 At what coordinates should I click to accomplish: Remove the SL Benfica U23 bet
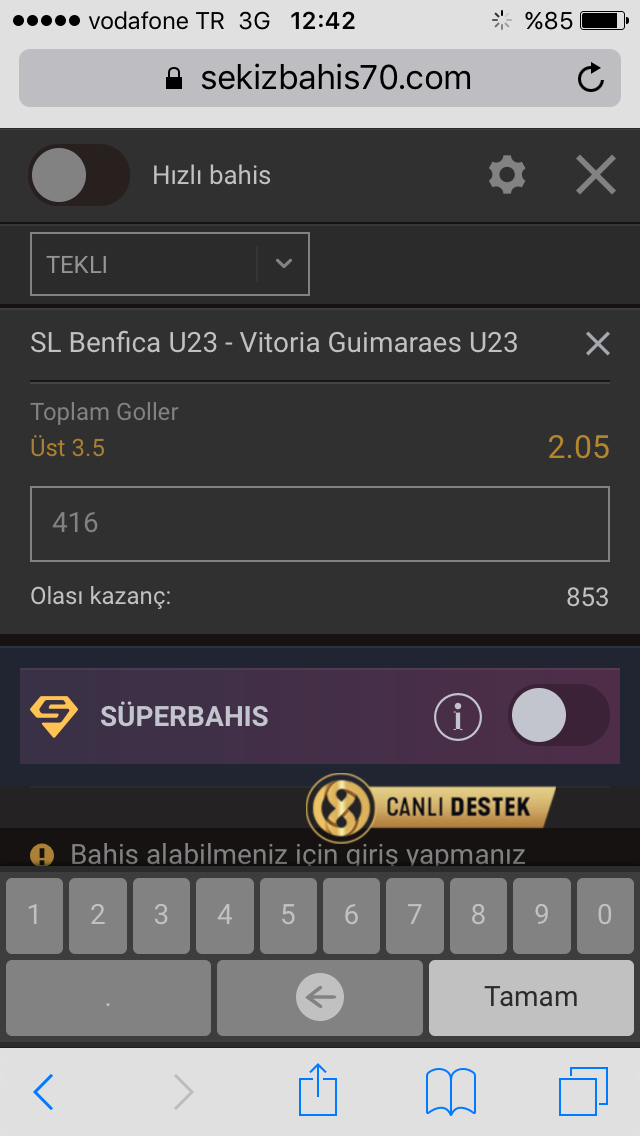(x=597, y=343)
